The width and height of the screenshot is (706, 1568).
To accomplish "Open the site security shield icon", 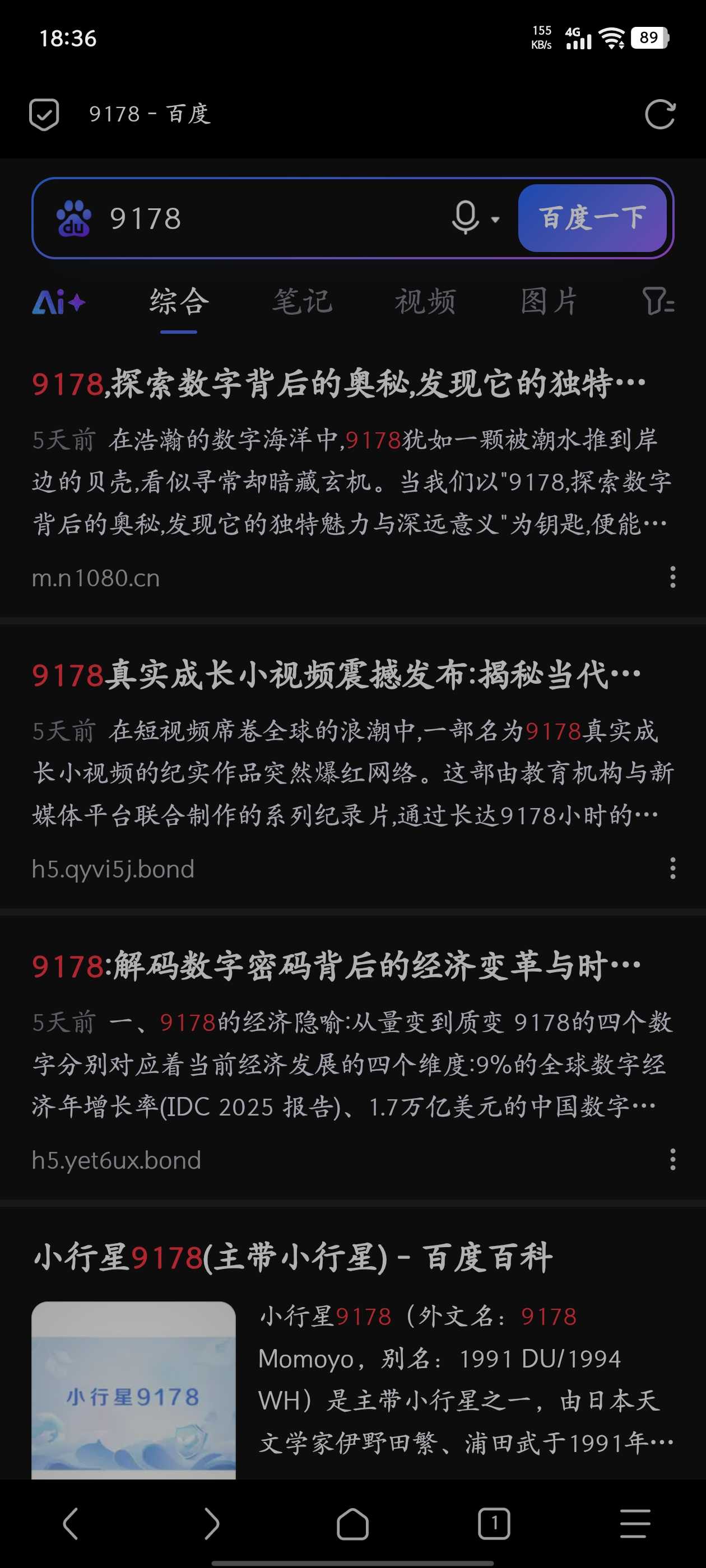I will click(44, 114).
